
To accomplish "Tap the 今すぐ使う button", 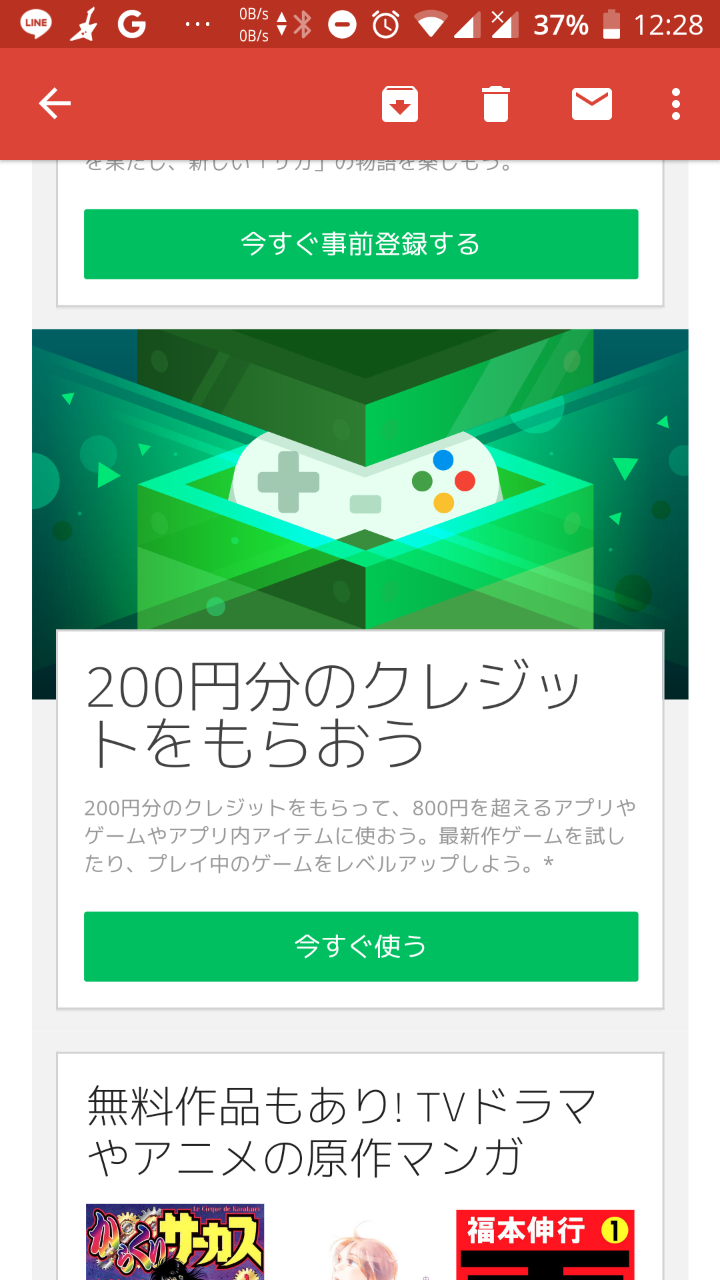I will point(361,946).
